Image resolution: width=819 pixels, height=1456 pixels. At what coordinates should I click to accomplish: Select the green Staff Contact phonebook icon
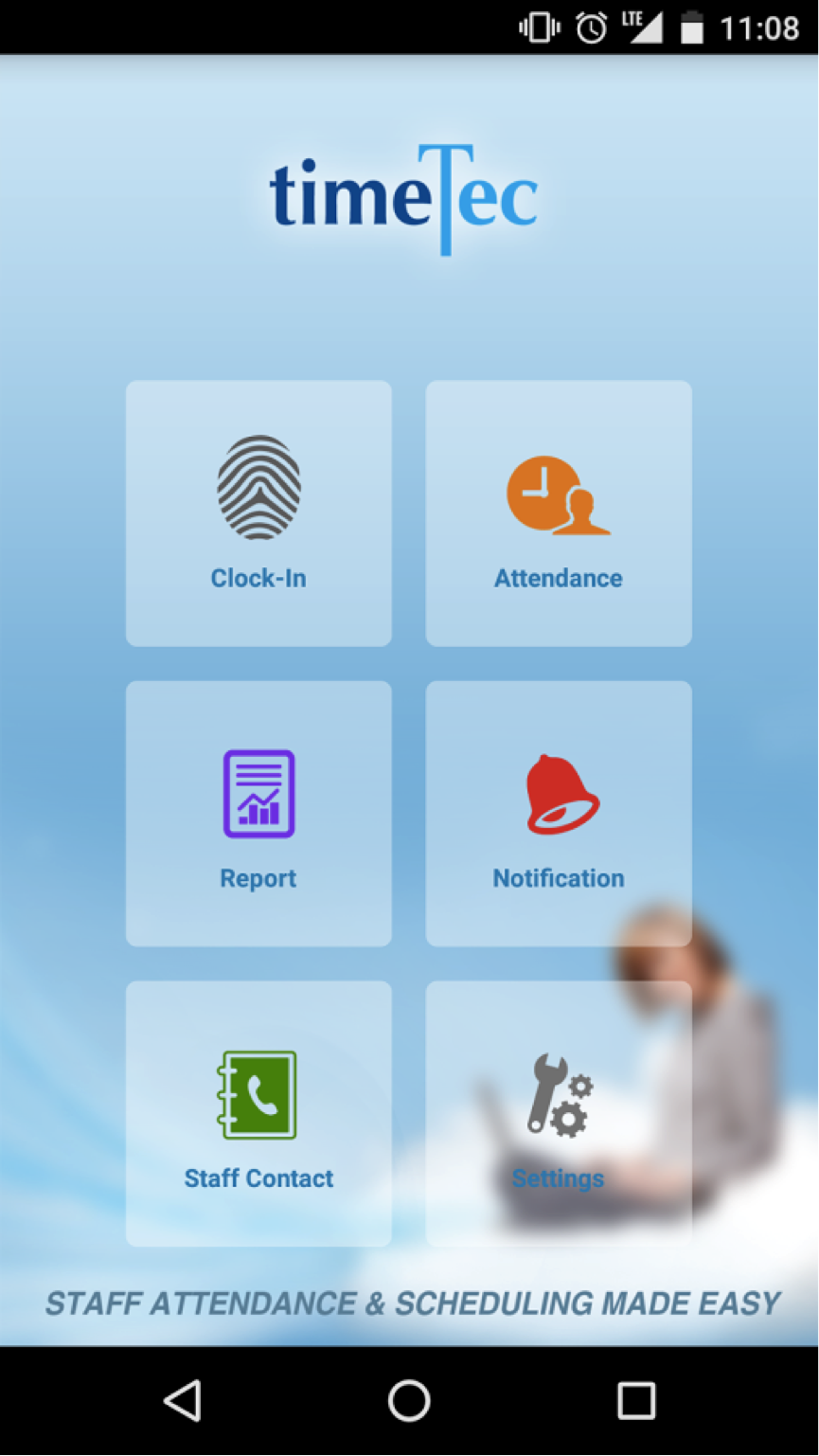258,1095
